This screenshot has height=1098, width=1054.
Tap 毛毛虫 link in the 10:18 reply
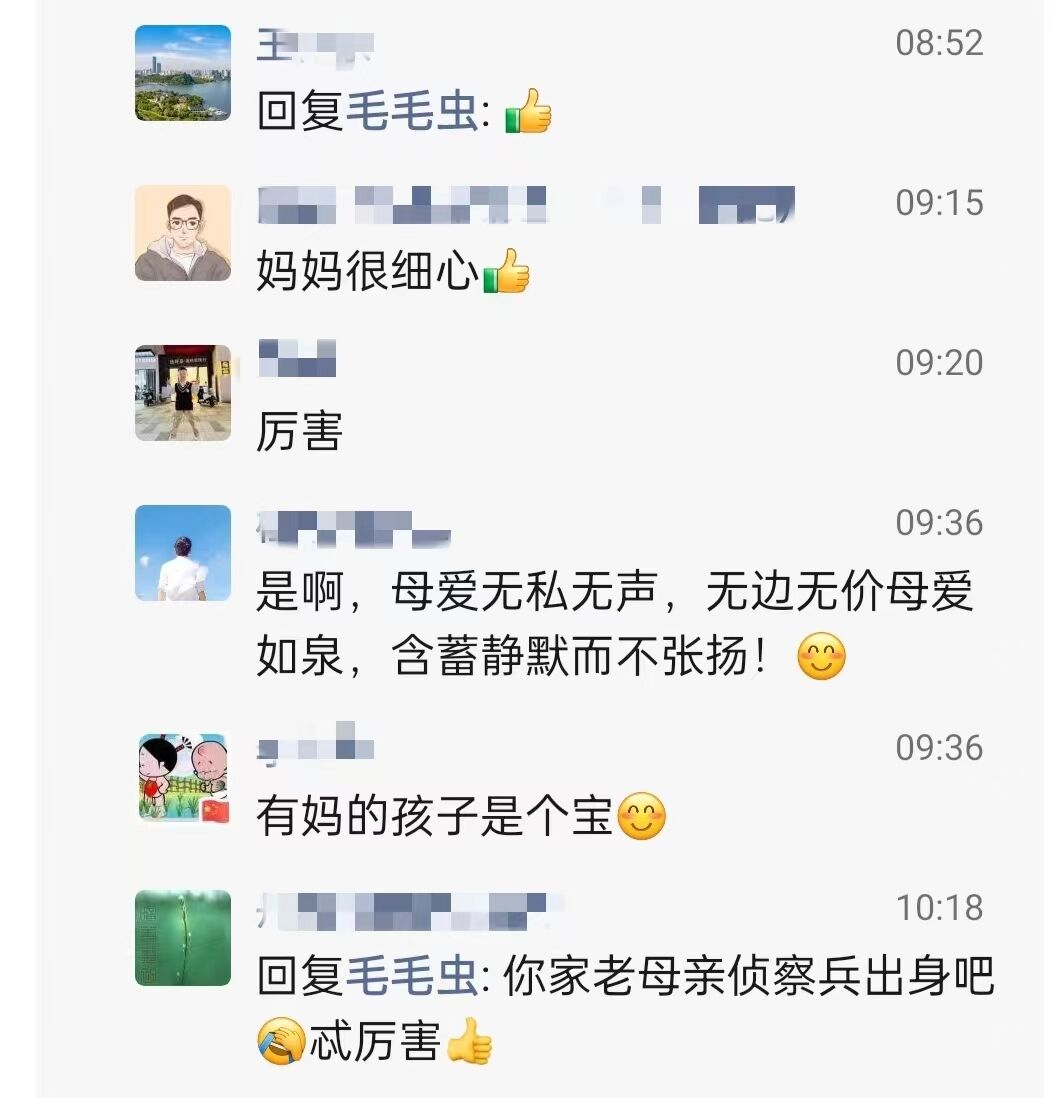click(x=410, y=978)
